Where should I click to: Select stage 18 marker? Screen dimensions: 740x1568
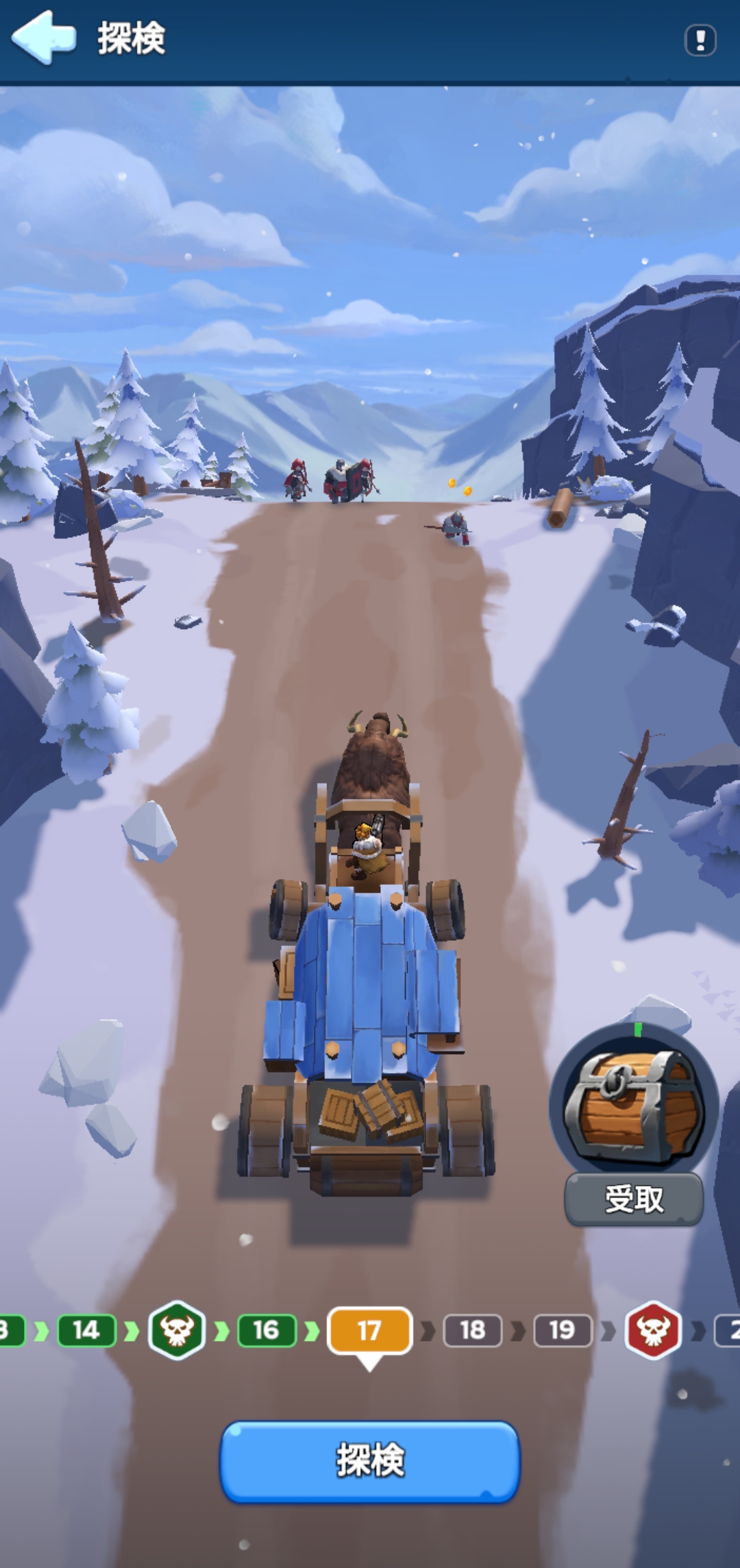point(473,1330)
